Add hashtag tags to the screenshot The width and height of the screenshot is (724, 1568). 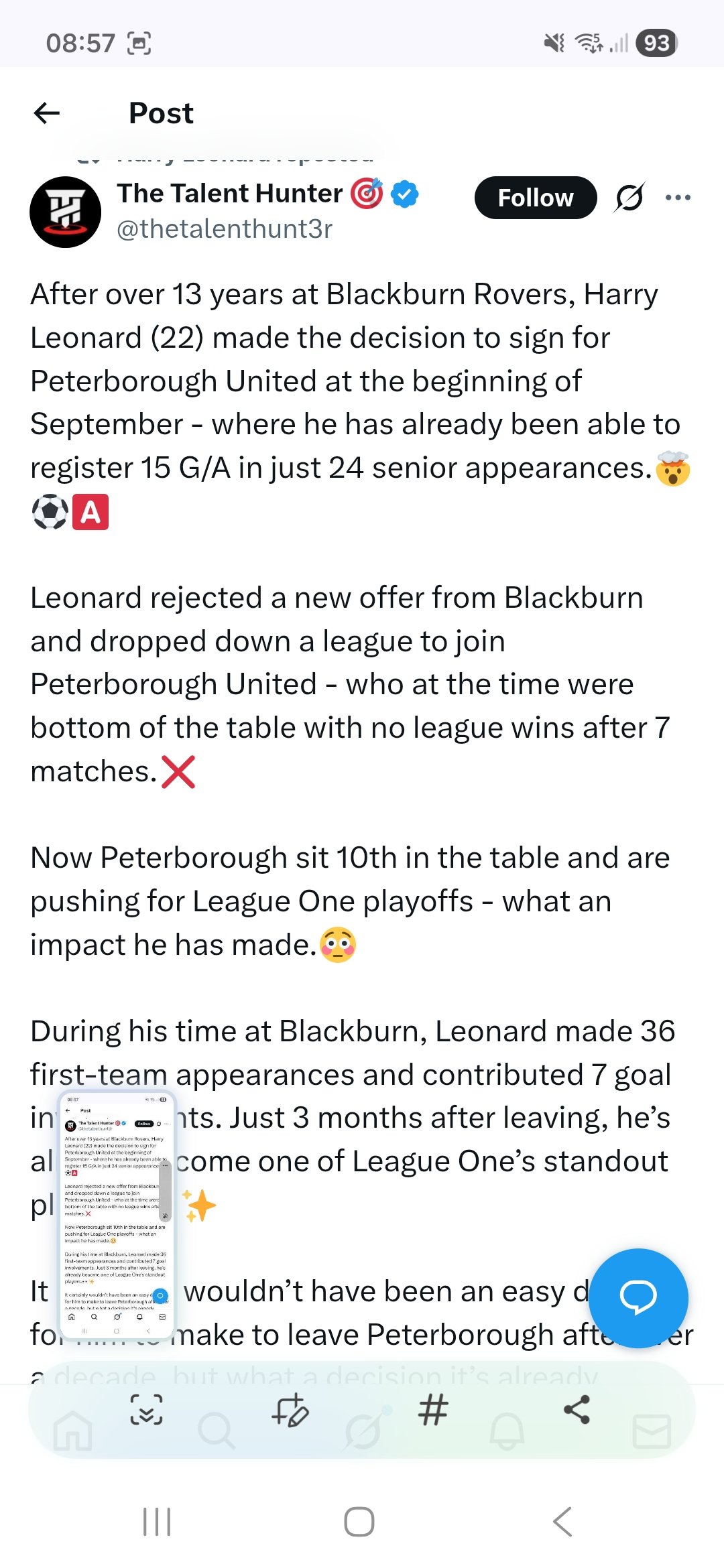pyautogui.click(x=432, y=1409)
